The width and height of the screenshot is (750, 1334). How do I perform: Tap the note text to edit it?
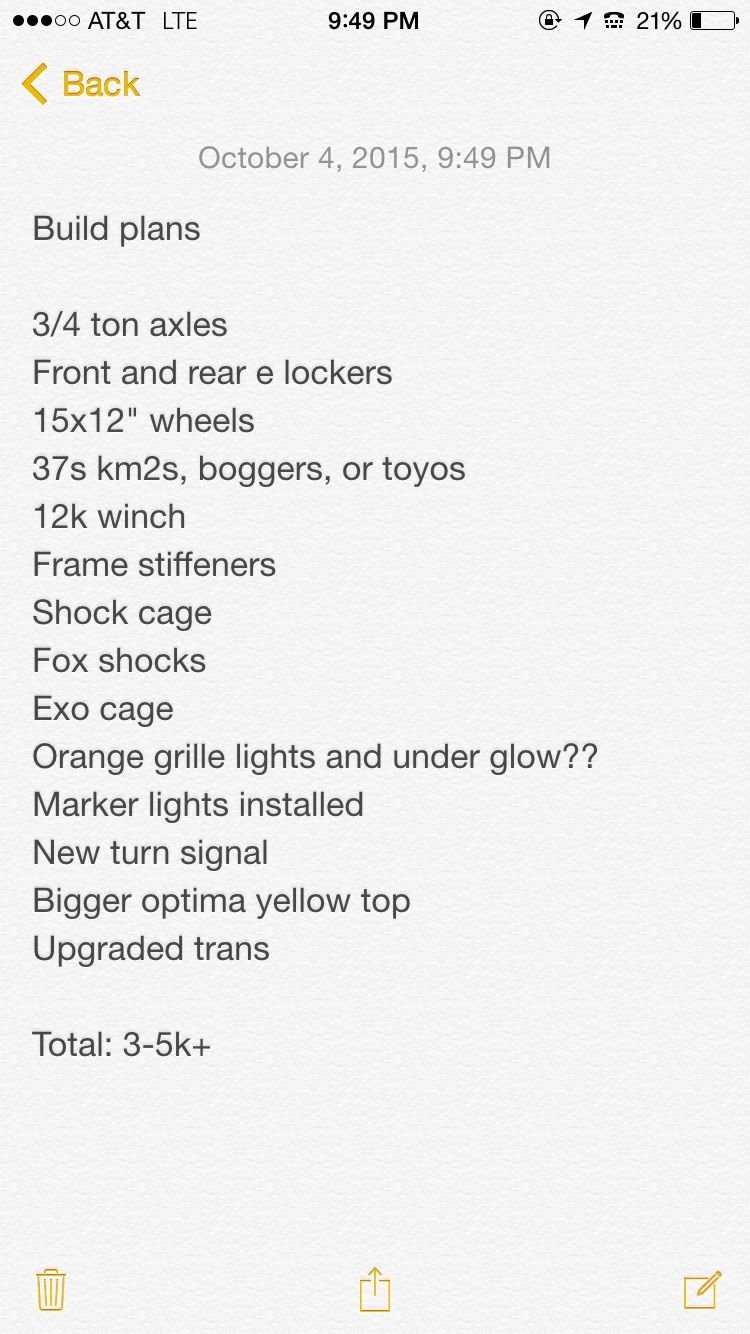click(300, 612)
